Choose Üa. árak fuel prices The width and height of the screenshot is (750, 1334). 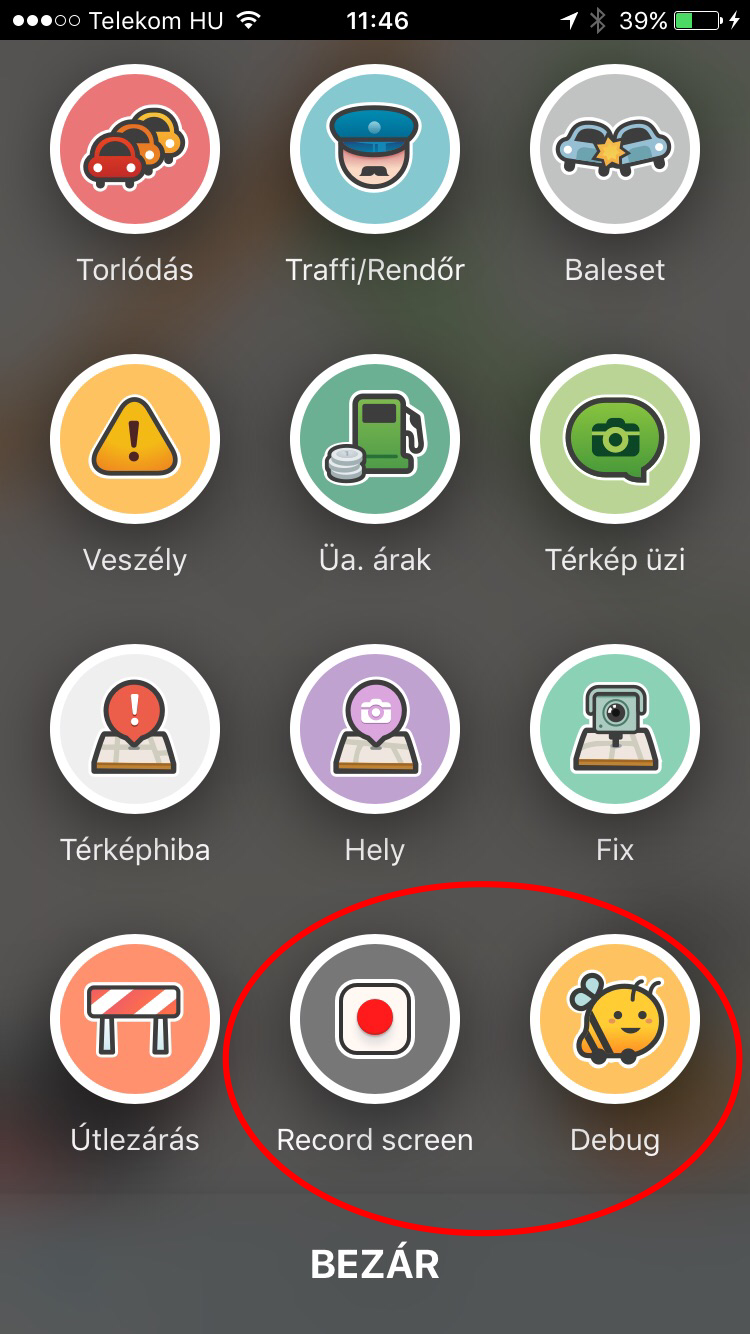(375, 440)
